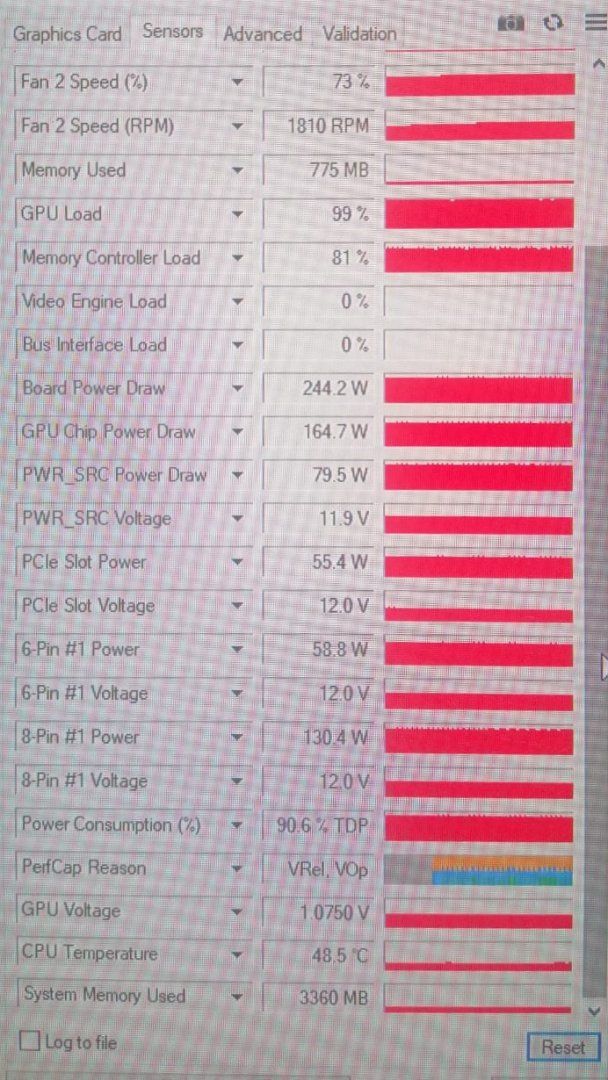This screenshot has height=1080, width=608.
Task: Switch to the Graphics Card tab
Action: 67,33
